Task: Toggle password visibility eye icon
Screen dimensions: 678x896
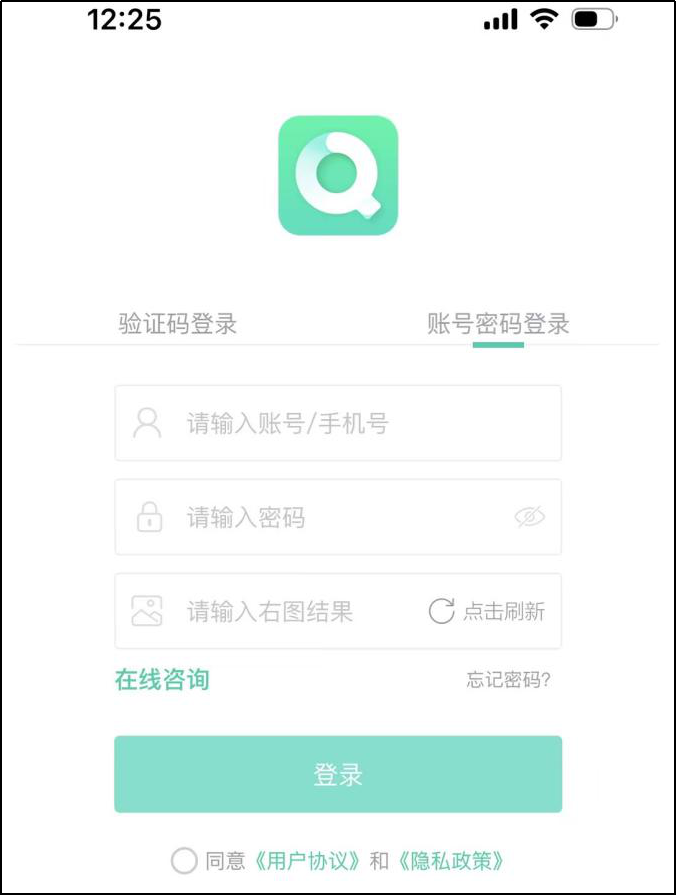Action: point(529,517)
